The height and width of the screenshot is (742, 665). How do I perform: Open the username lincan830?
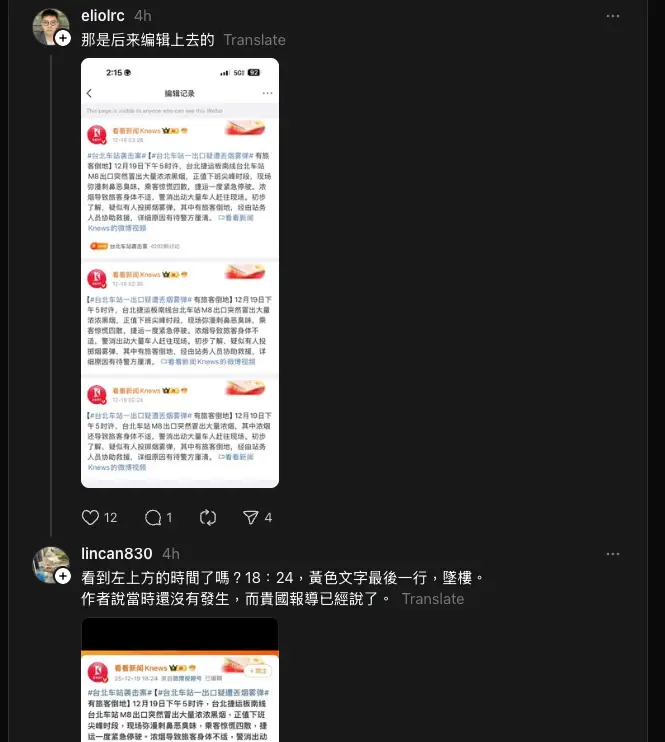116,554
